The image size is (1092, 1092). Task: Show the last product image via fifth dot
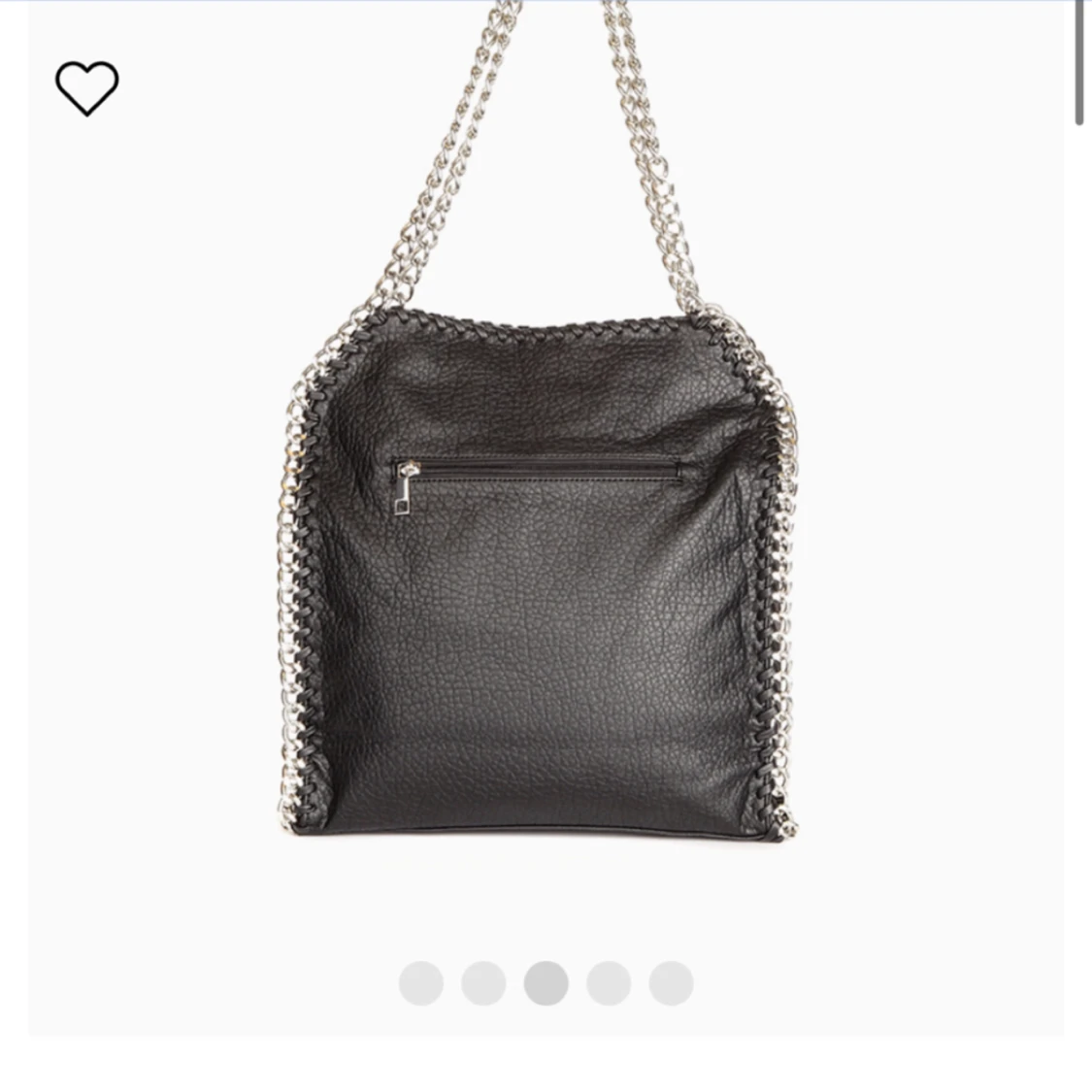pos(671,982)
